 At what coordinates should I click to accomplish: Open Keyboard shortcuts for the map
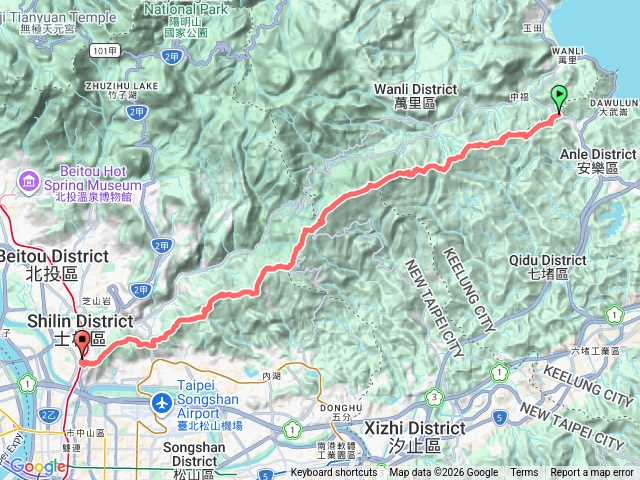coord(334,473)
